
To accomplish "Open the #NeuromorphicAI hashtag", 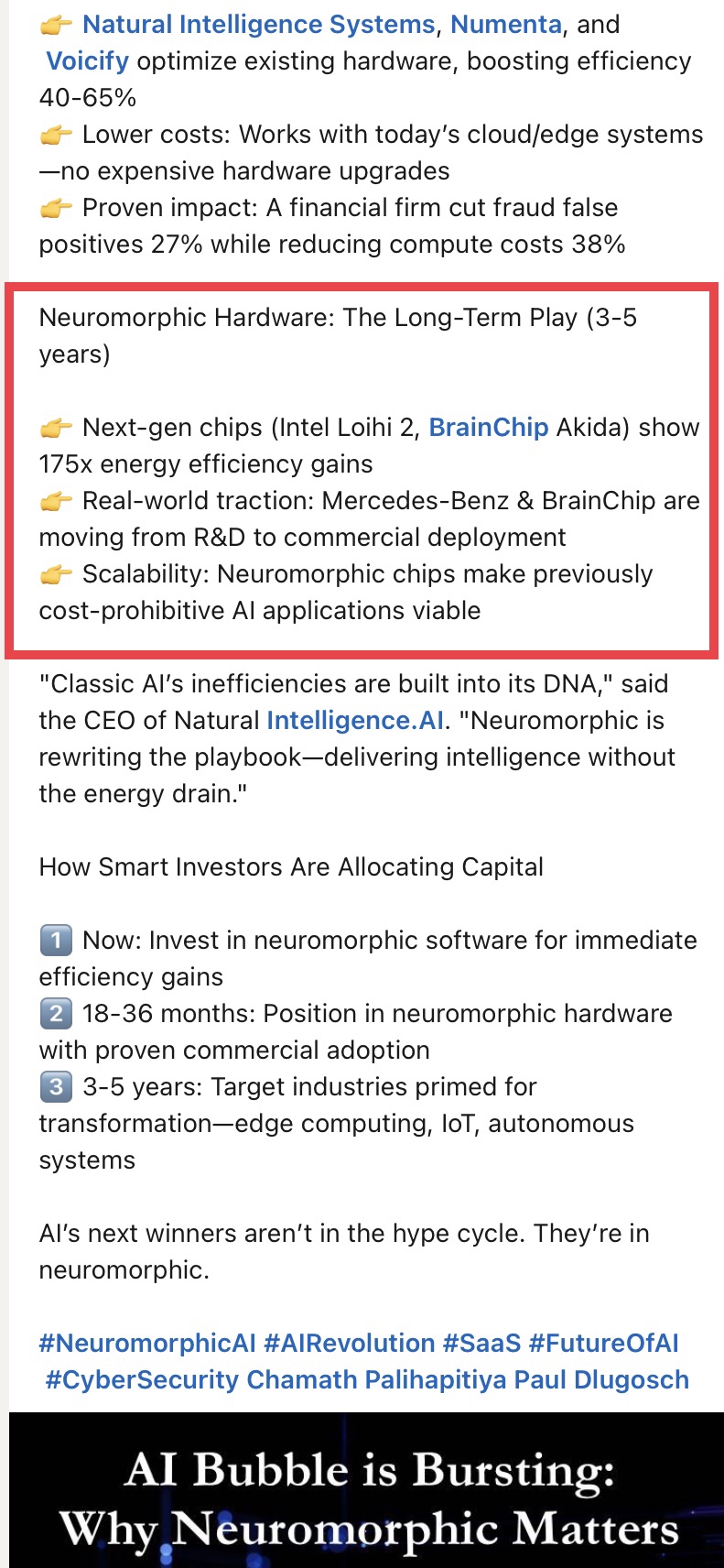I will tap(147, 1344).
